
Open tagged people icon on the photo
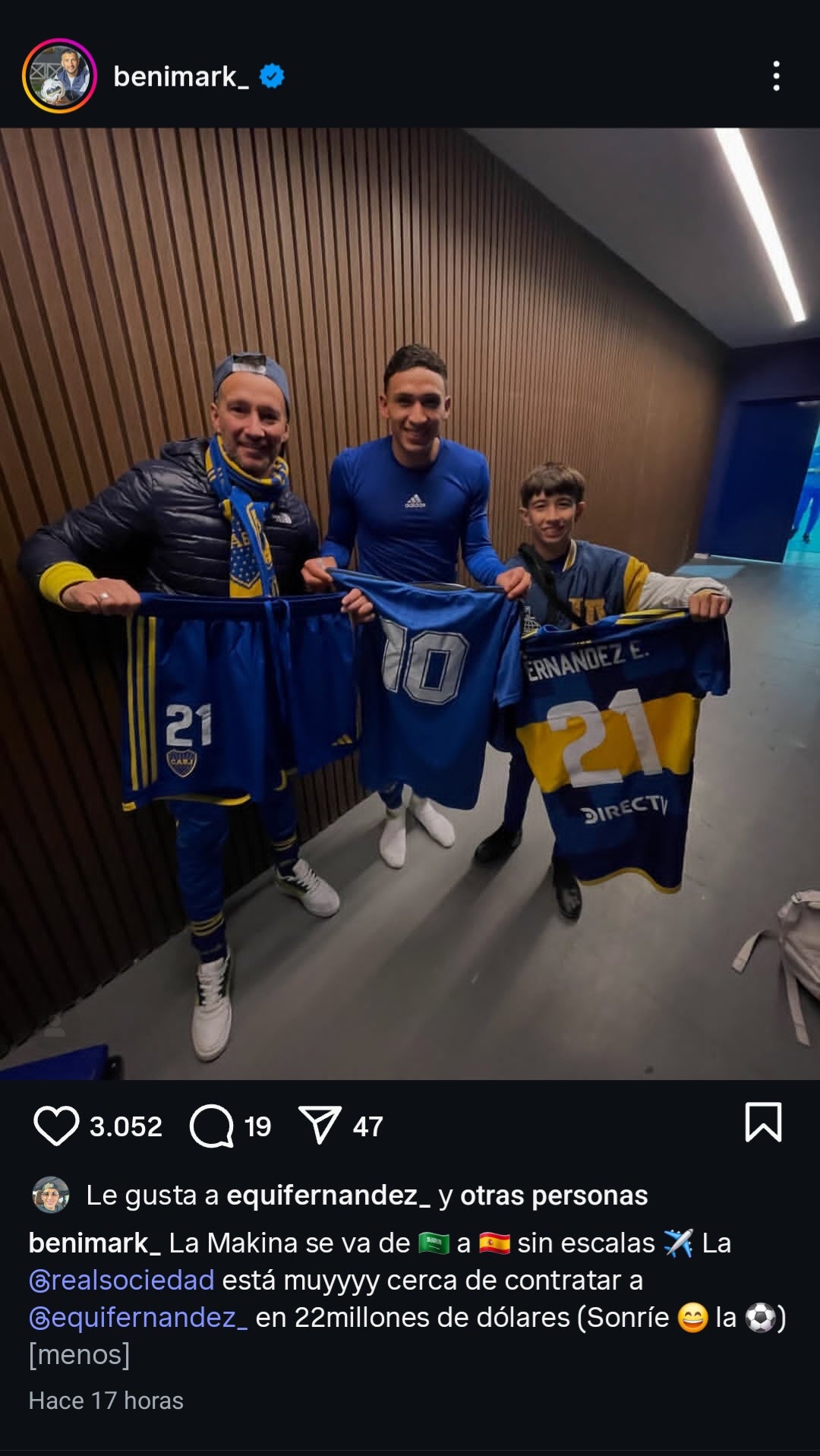point(54,1027)
